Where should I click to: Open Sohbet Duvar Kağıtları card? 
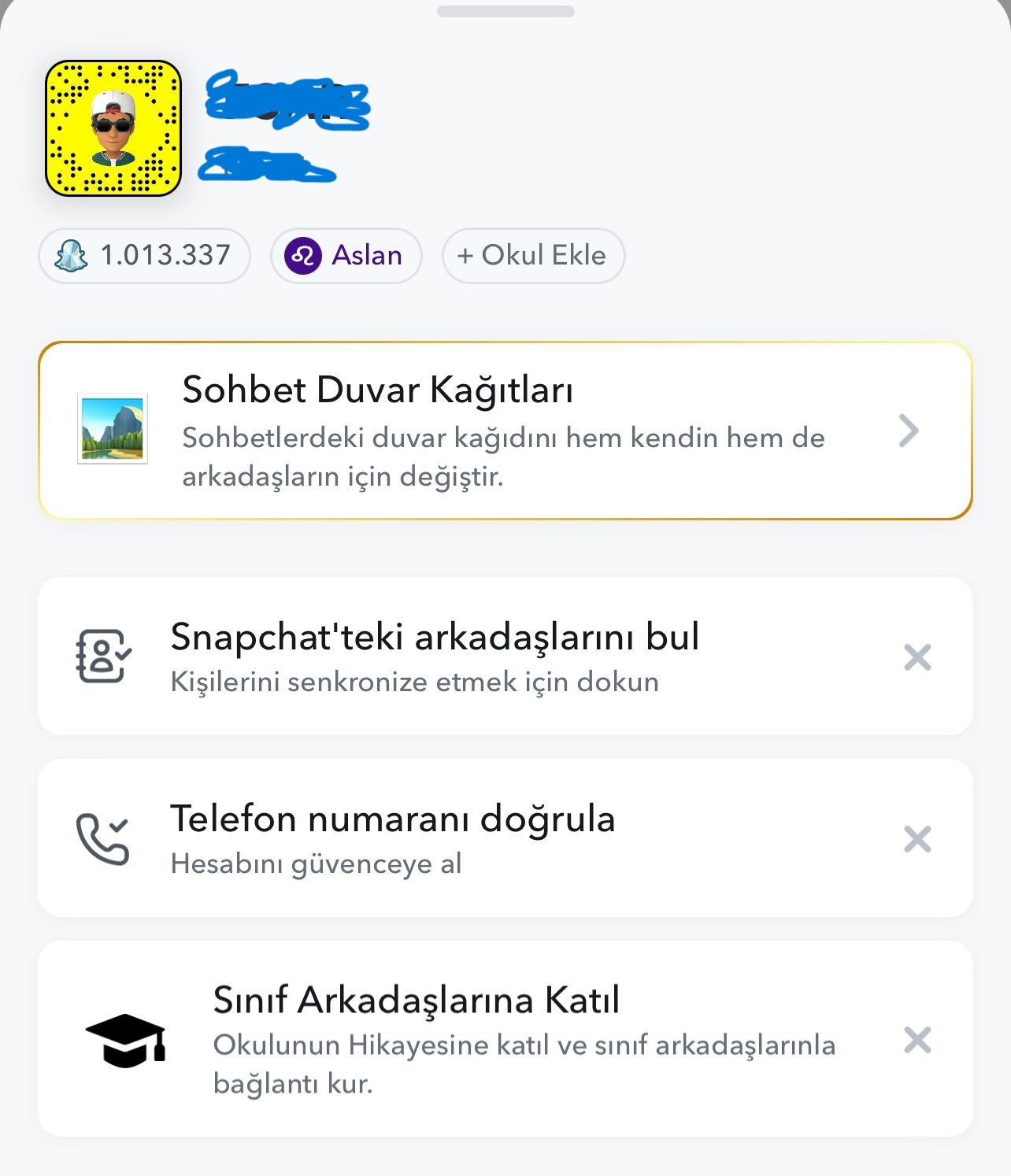click(x=505, y=431)
